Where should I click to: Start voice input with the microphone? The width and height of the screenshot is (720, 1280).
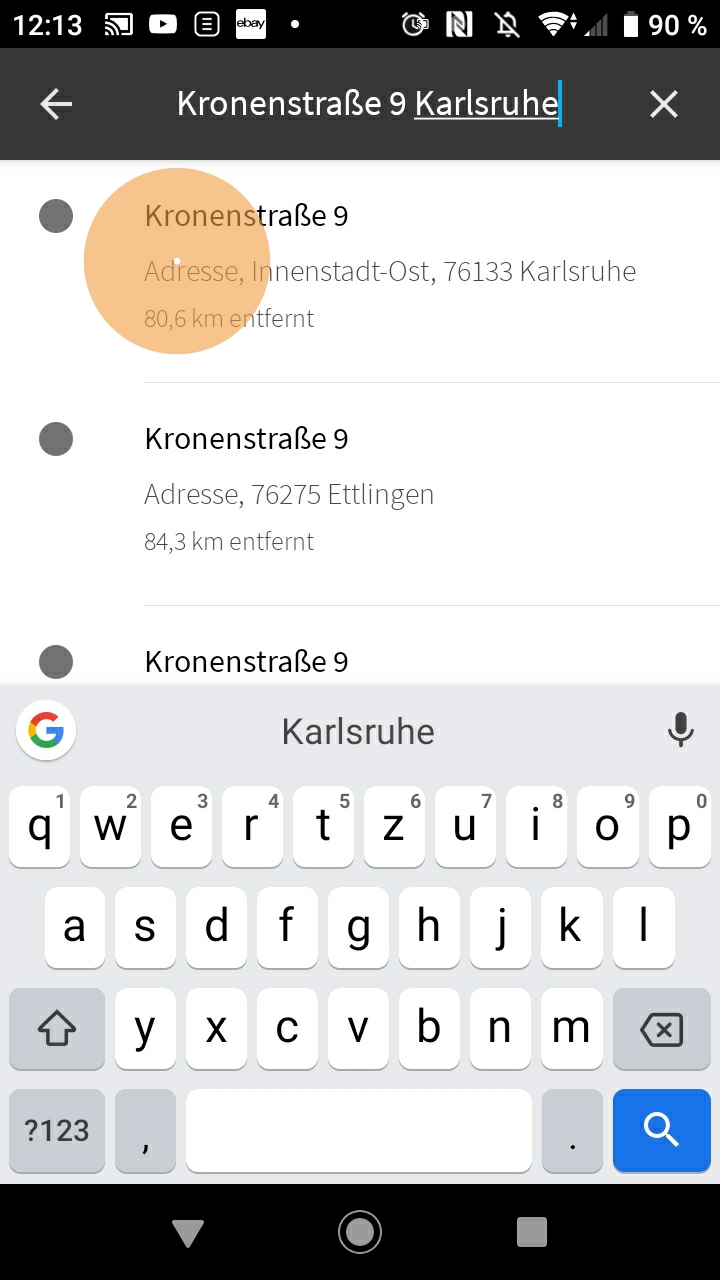click(681, 731)
